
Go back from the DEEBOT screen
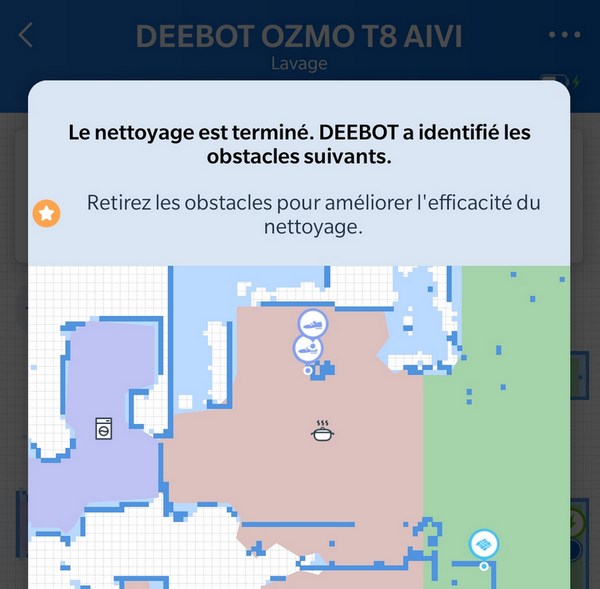26,35
